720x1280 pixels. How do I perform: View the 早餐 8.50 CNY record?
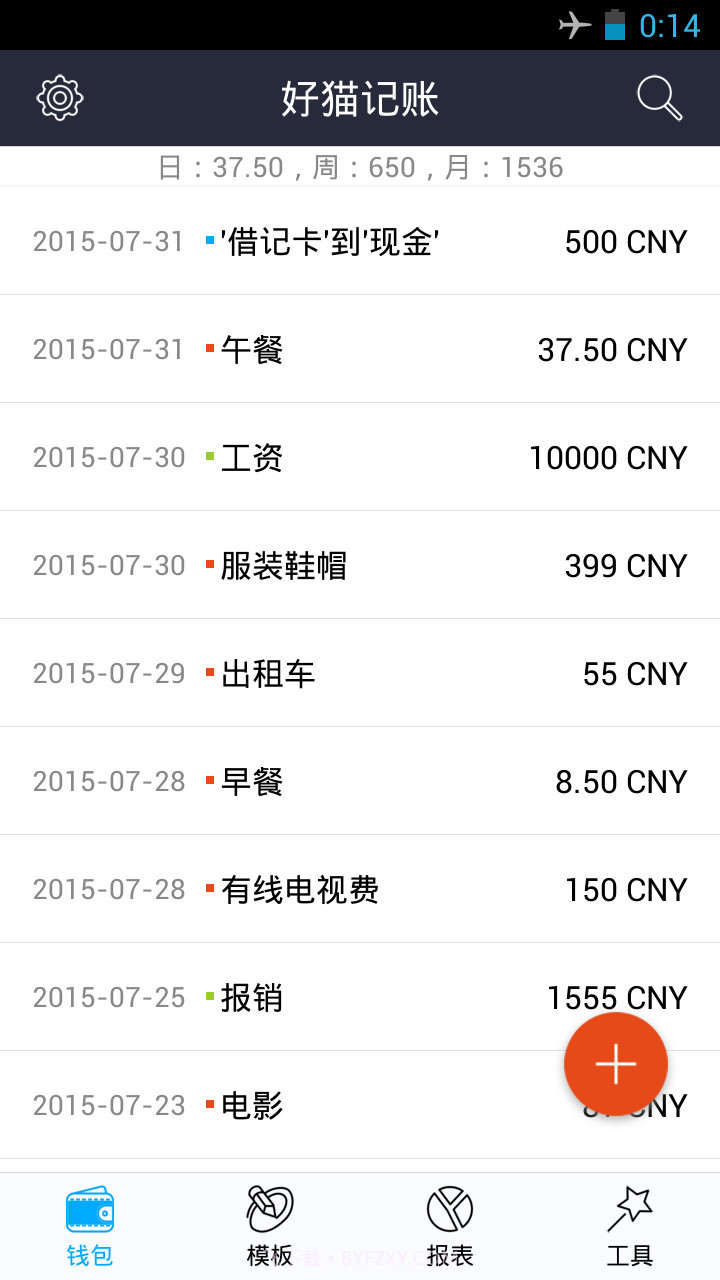pyautogui.click(x=360, y=781)
